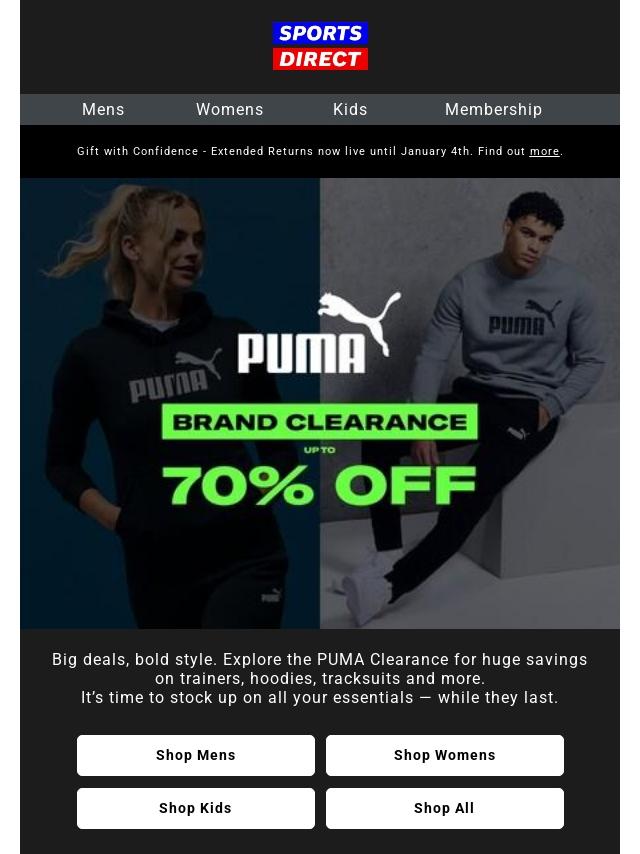Choose the Shop Kids button
The image size is (640, 854).
(196, 808)
